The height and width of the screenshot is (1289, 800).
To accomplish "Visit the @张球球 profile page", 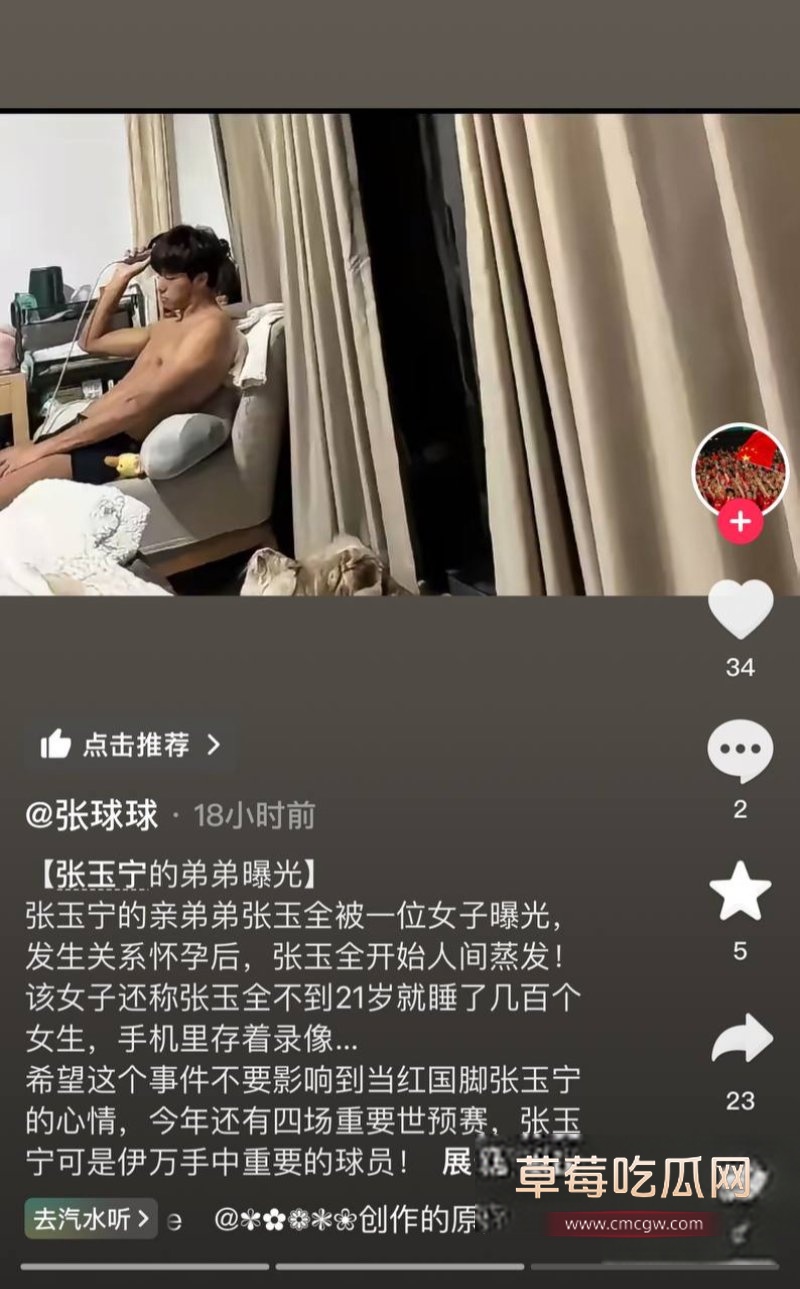I will 92,816.
